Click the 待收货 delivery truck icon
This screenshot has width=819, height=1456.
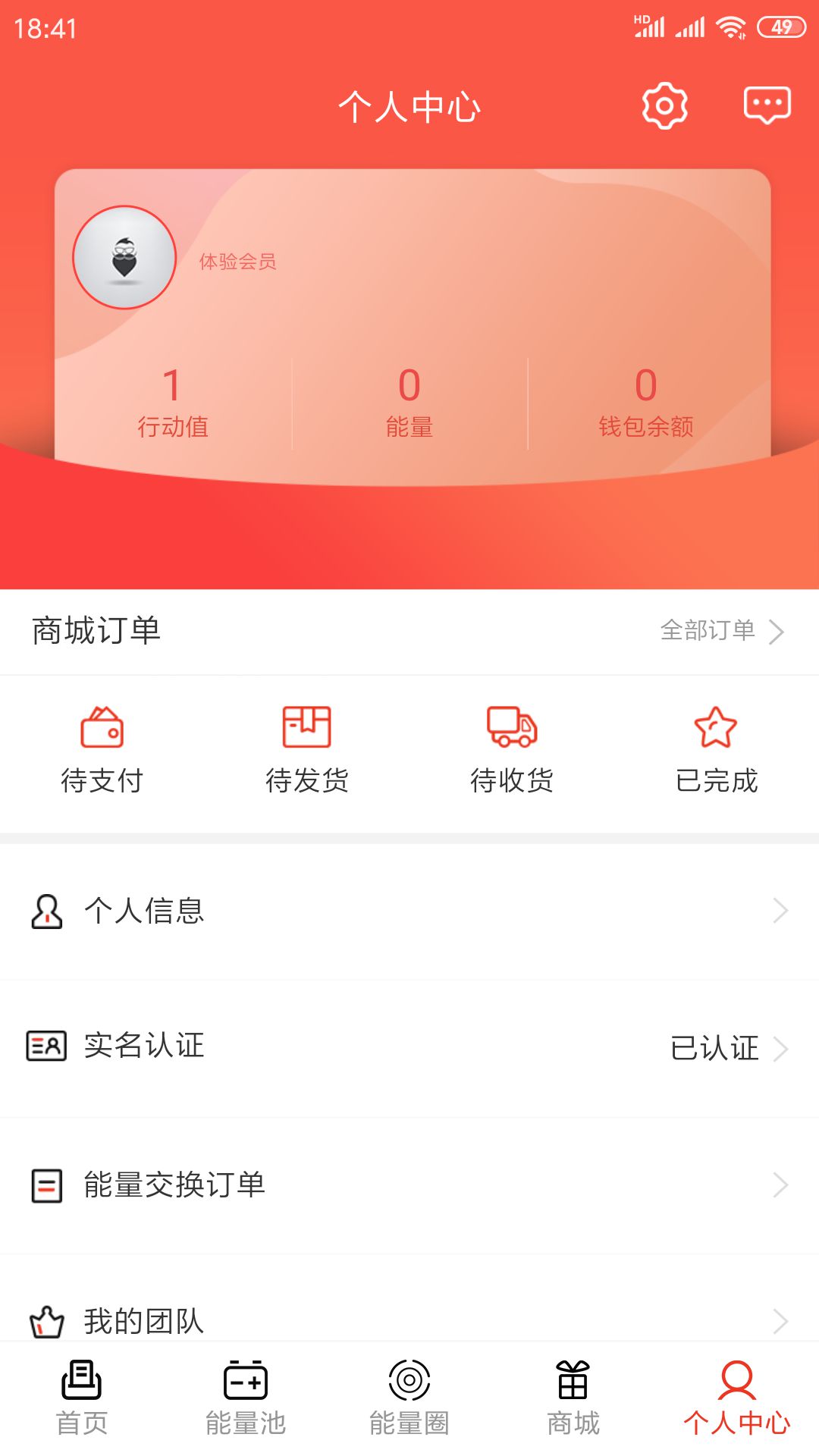coord(512,728)
